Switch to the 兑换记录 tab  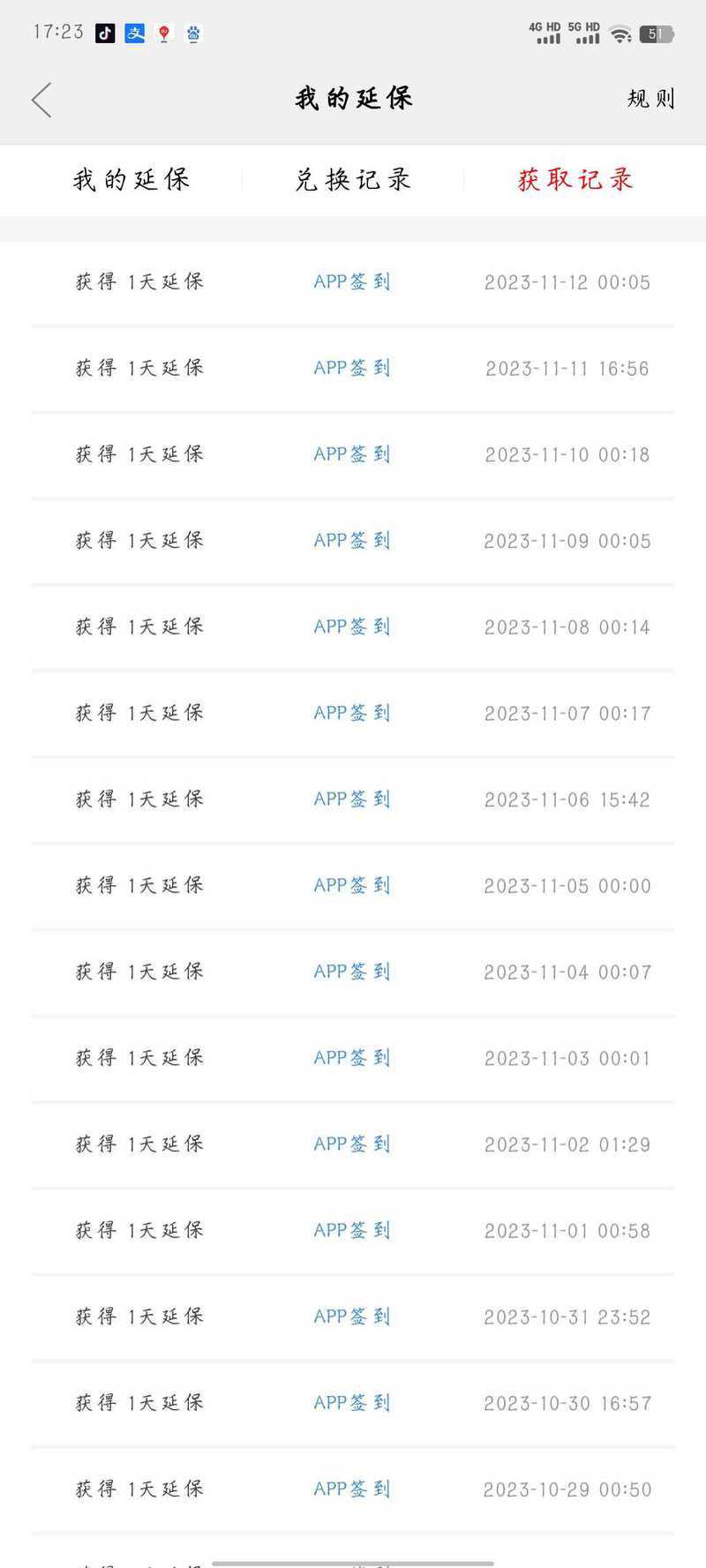353,180
